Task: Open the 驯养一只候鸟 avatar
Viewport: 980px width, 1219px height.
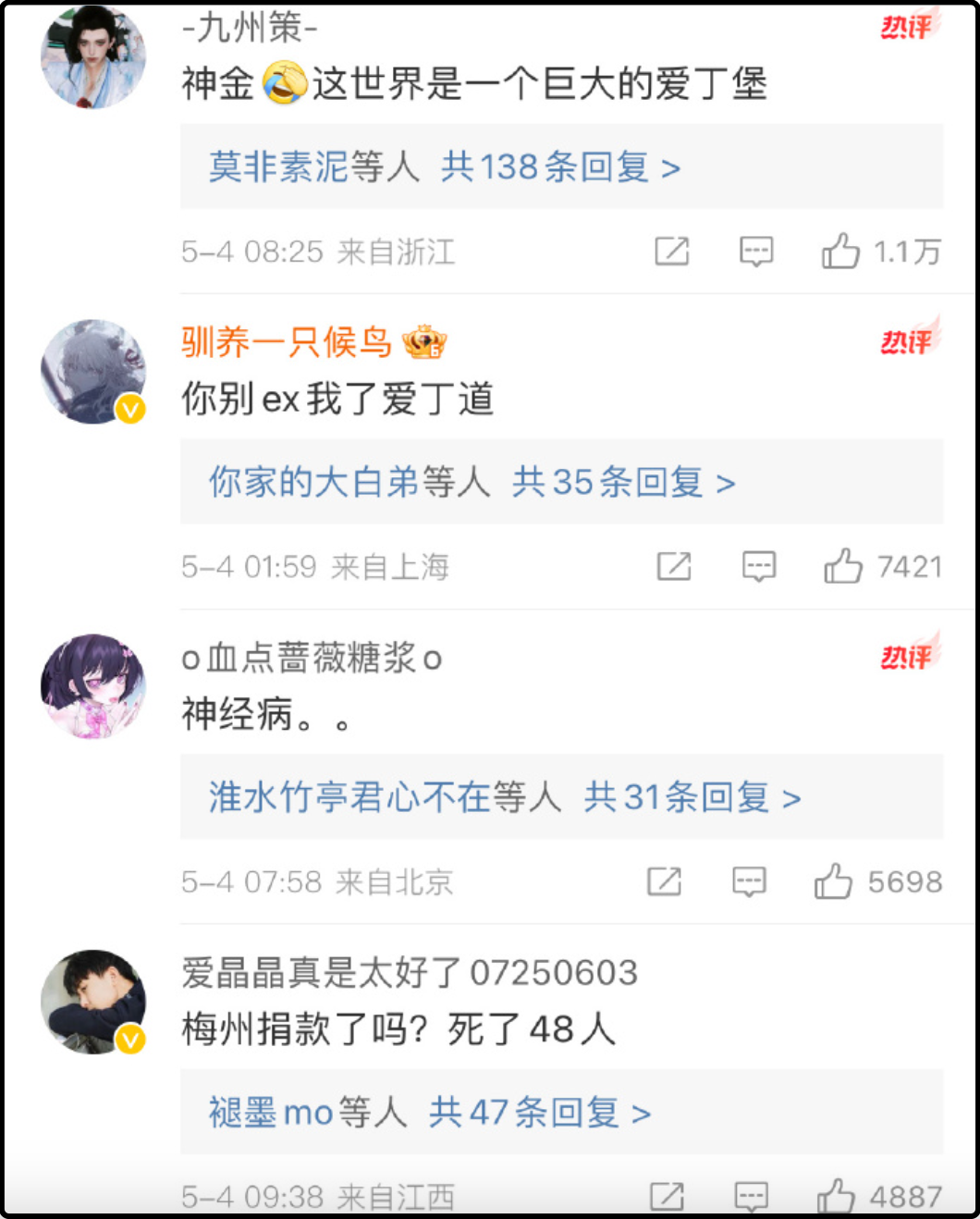Action: click(92, 372)
